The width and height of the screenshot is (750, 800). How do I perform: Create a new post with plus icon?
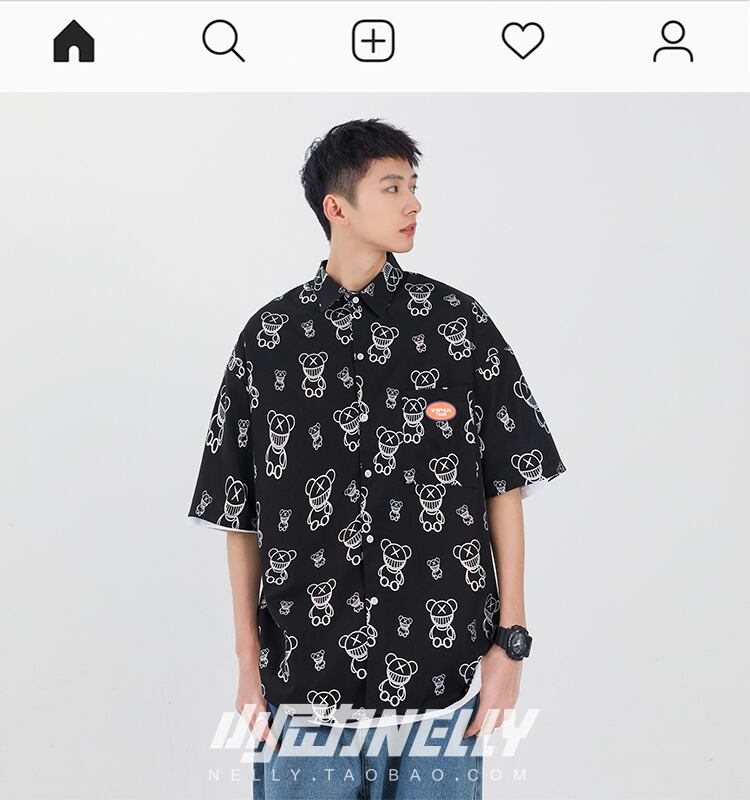tap(373, 42)
